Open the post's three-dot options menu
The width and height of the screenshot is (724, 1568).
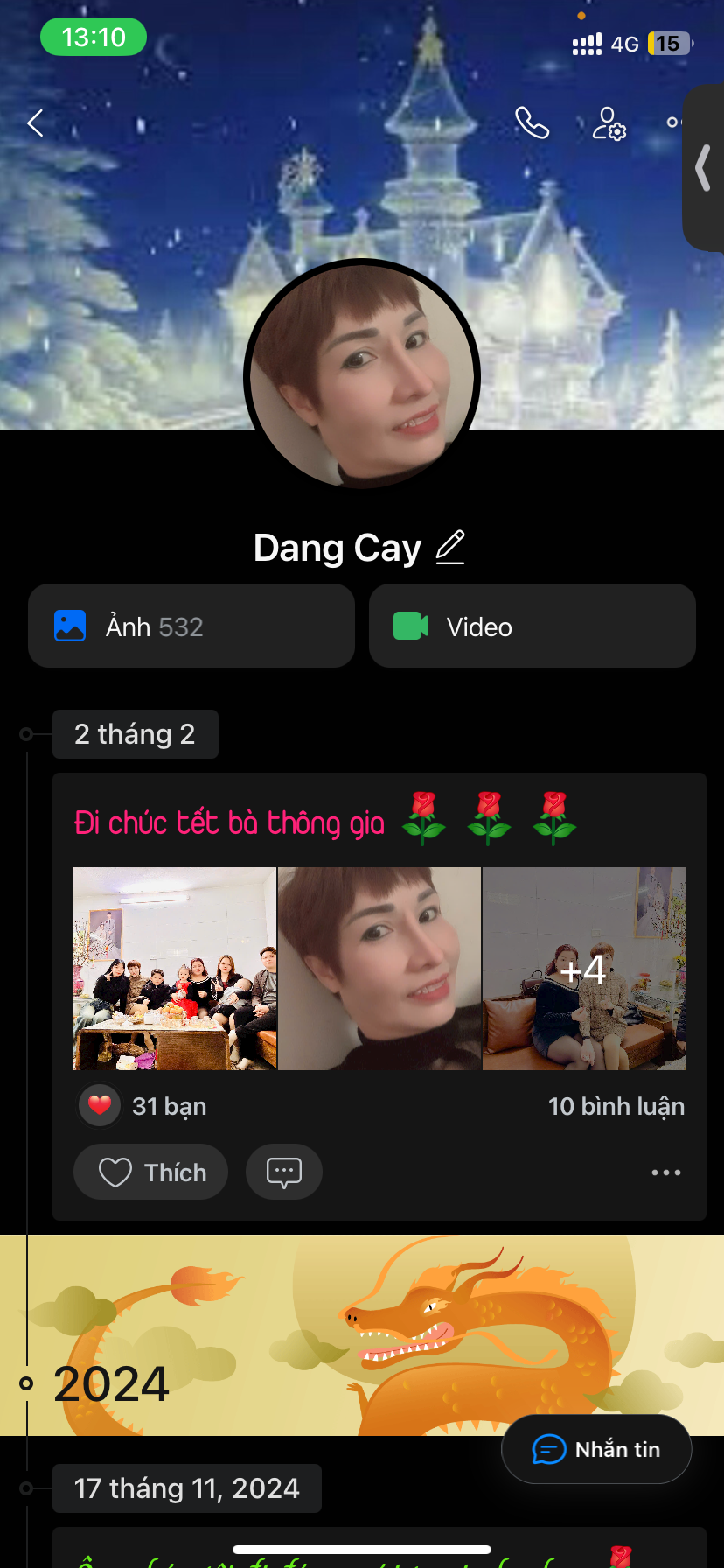[665, 1172]
